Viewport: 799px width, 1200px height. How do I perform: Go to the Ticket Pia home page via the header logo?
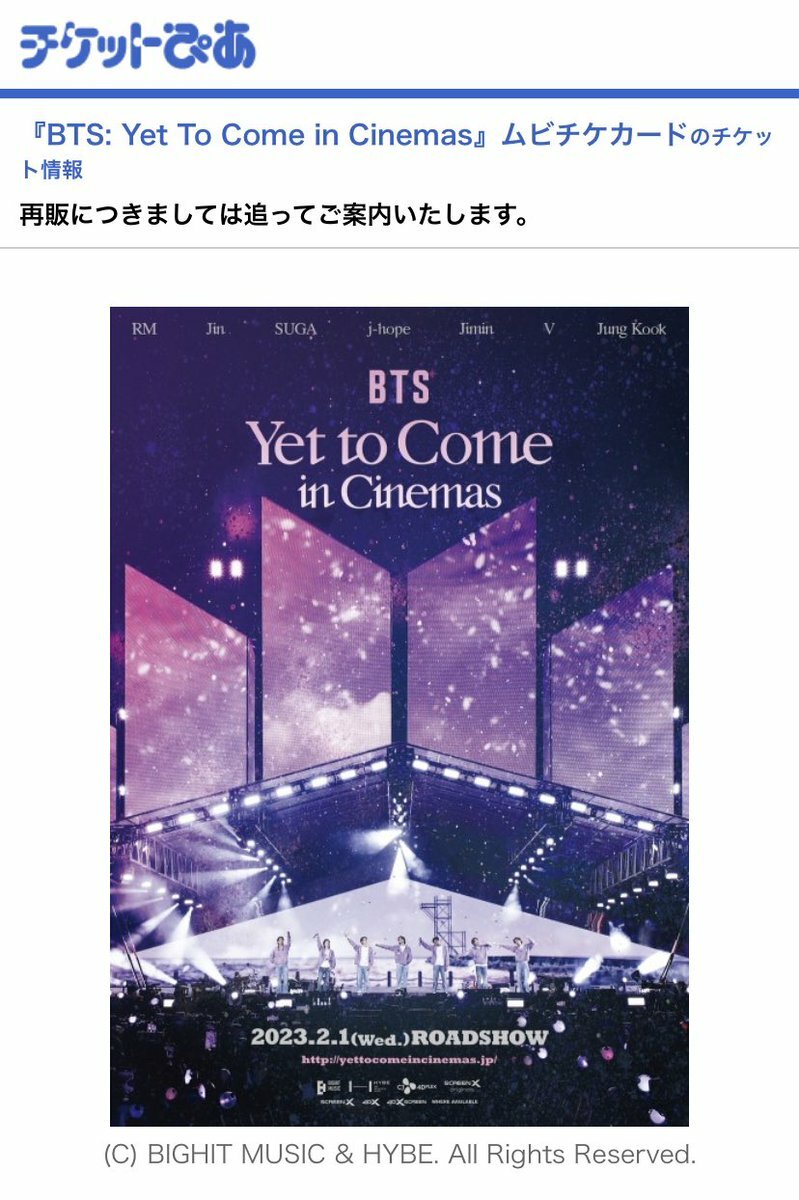138,46
